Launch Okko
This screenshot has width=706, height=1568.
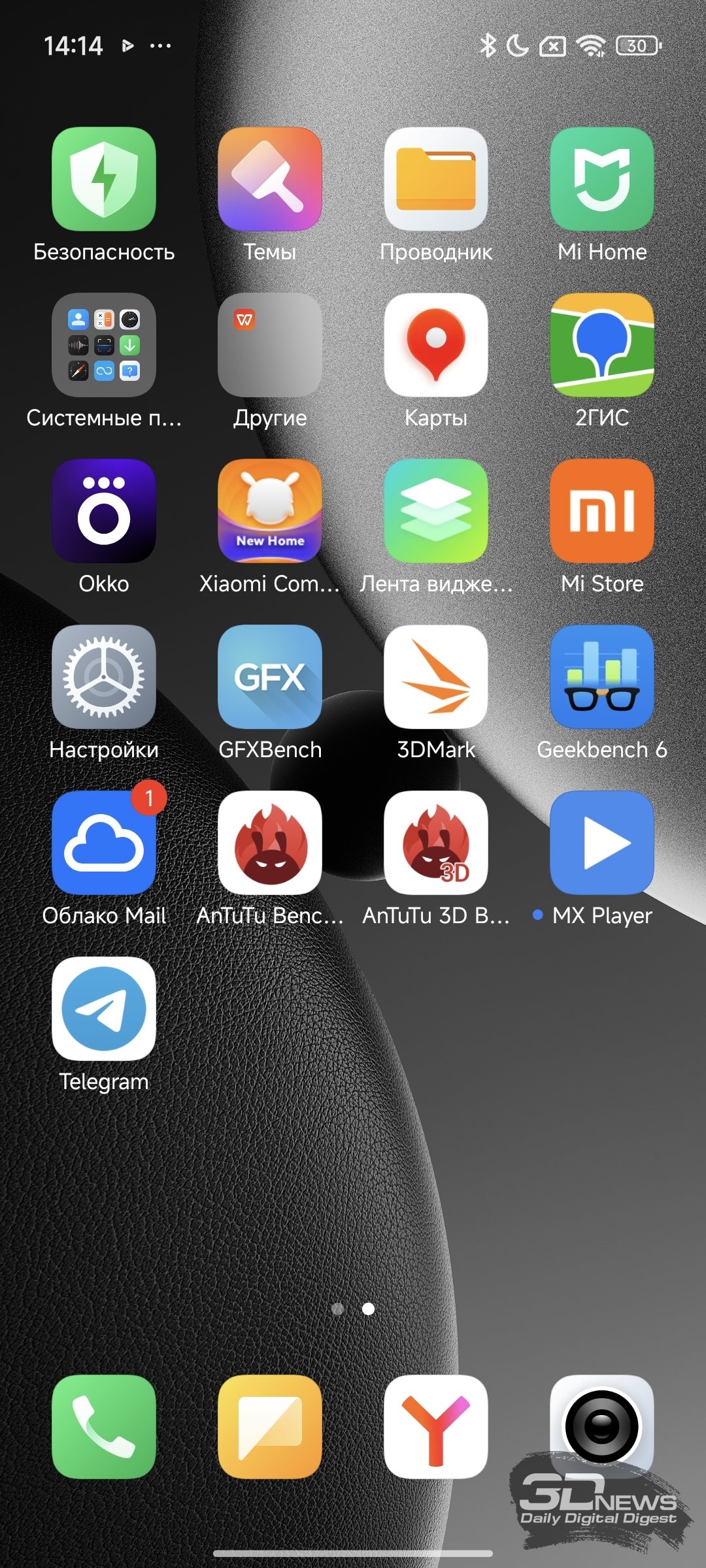point(104,511)
